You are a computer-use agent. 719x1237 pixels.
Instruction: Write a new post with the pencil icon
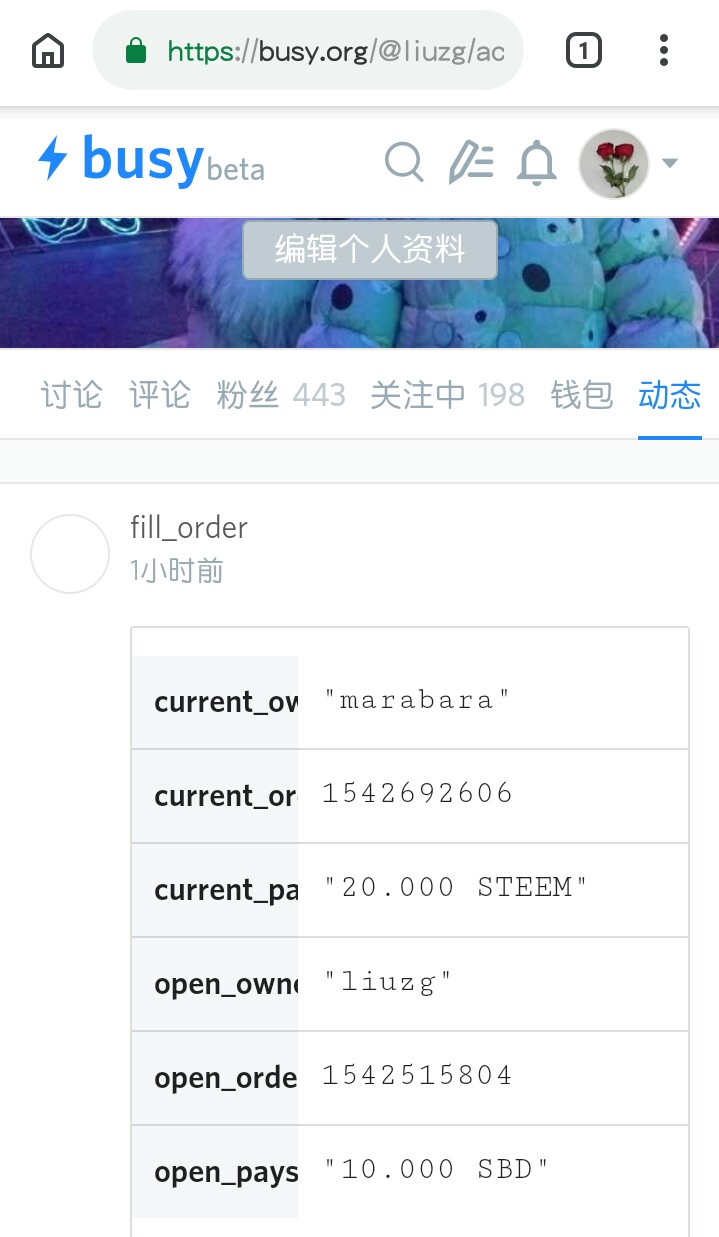click(x=470, y=162)
